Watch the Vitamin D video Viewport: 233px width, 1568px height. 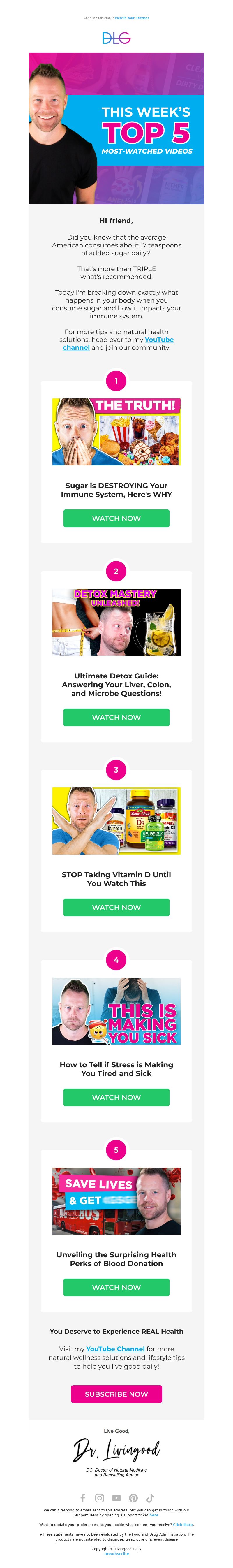tap(116, 907)
